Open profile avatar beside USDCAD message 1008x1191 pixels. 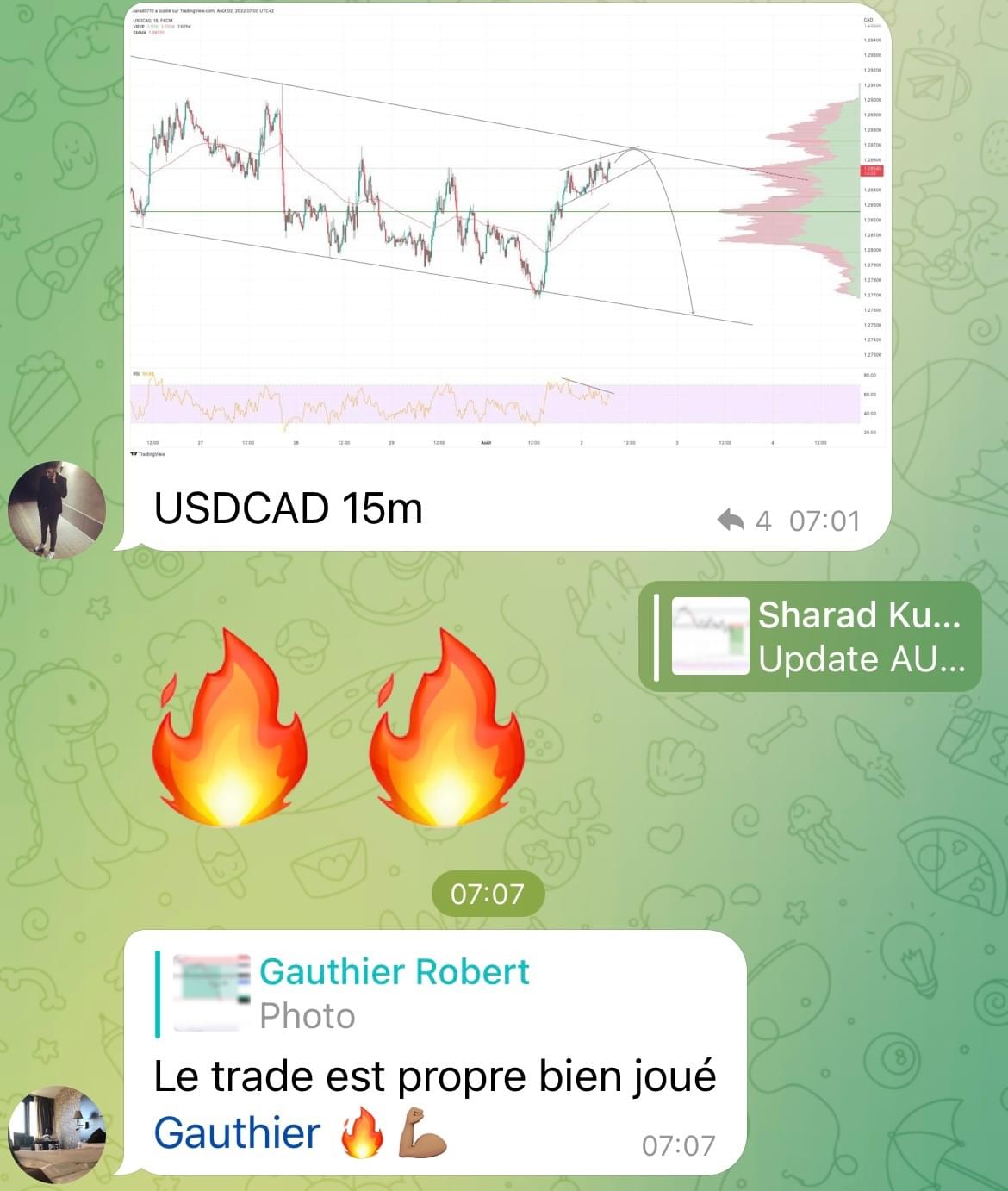pos(57,509)
